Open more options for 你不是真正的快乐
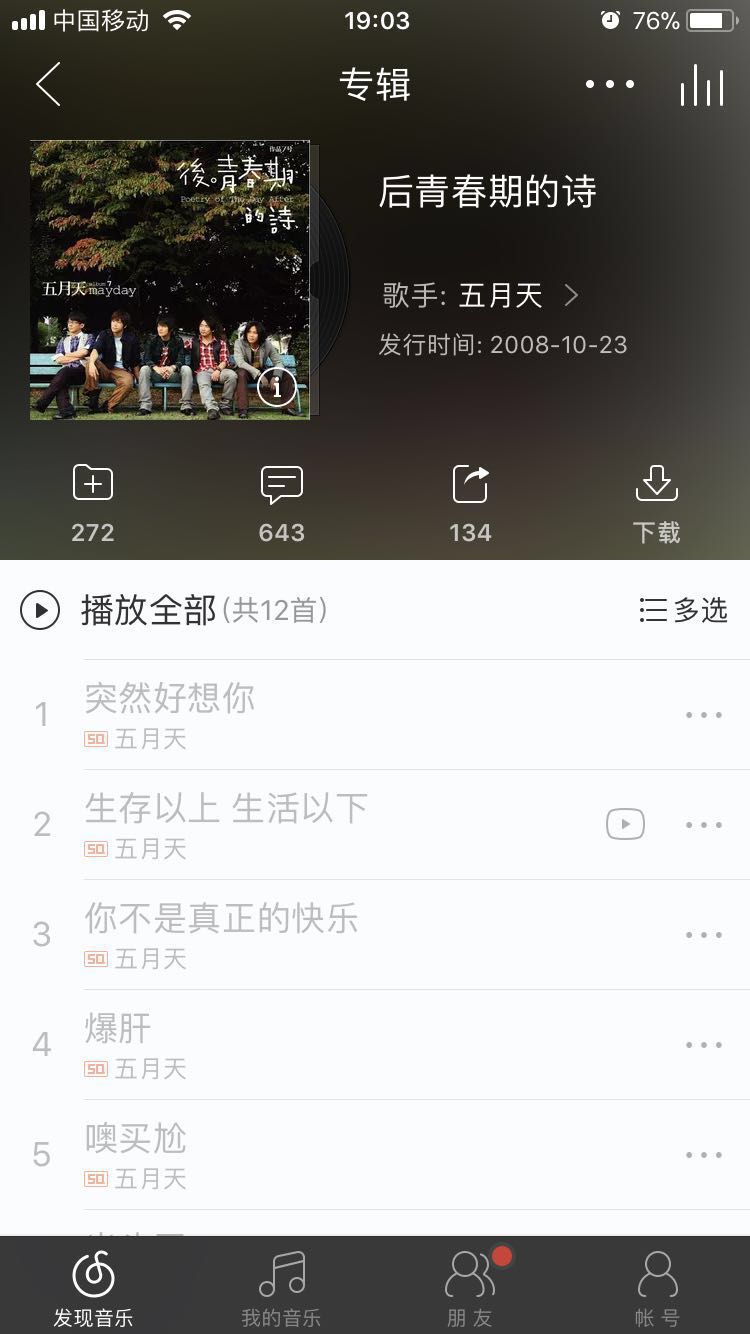 (703, 935)
